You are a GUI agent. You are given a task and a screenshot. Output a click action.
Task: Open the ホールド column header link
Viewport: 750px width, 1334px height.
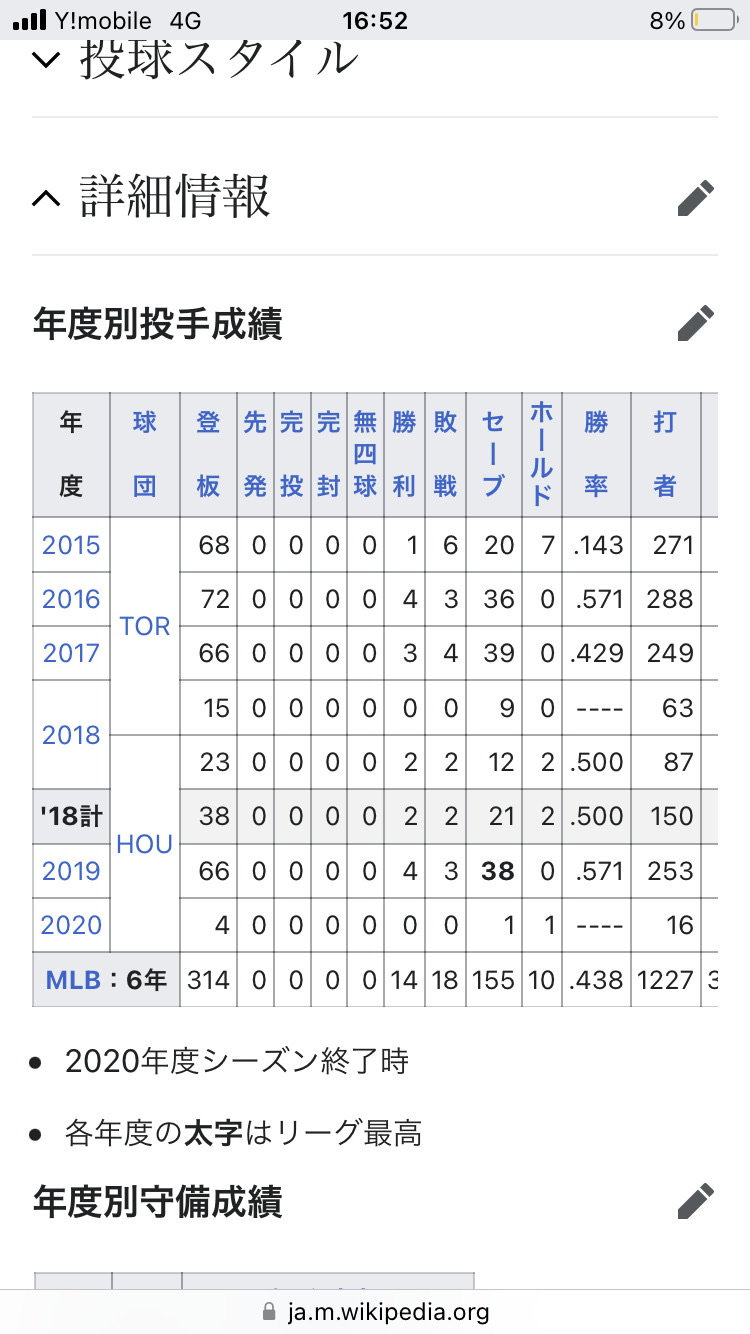(x=540, y=455)
